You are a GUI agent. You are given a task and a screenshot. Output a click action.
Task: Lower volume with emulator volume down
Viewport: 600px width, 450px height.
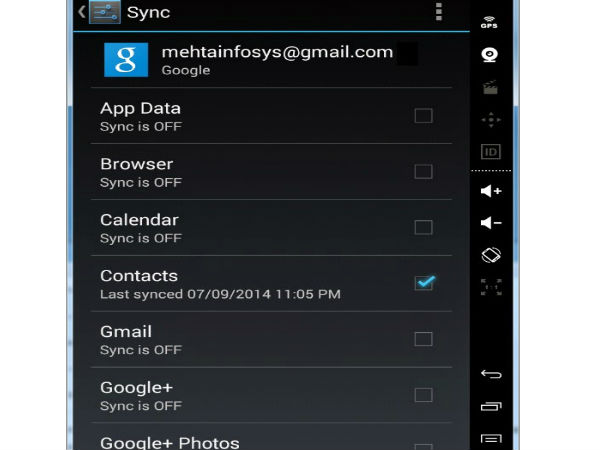490,223
